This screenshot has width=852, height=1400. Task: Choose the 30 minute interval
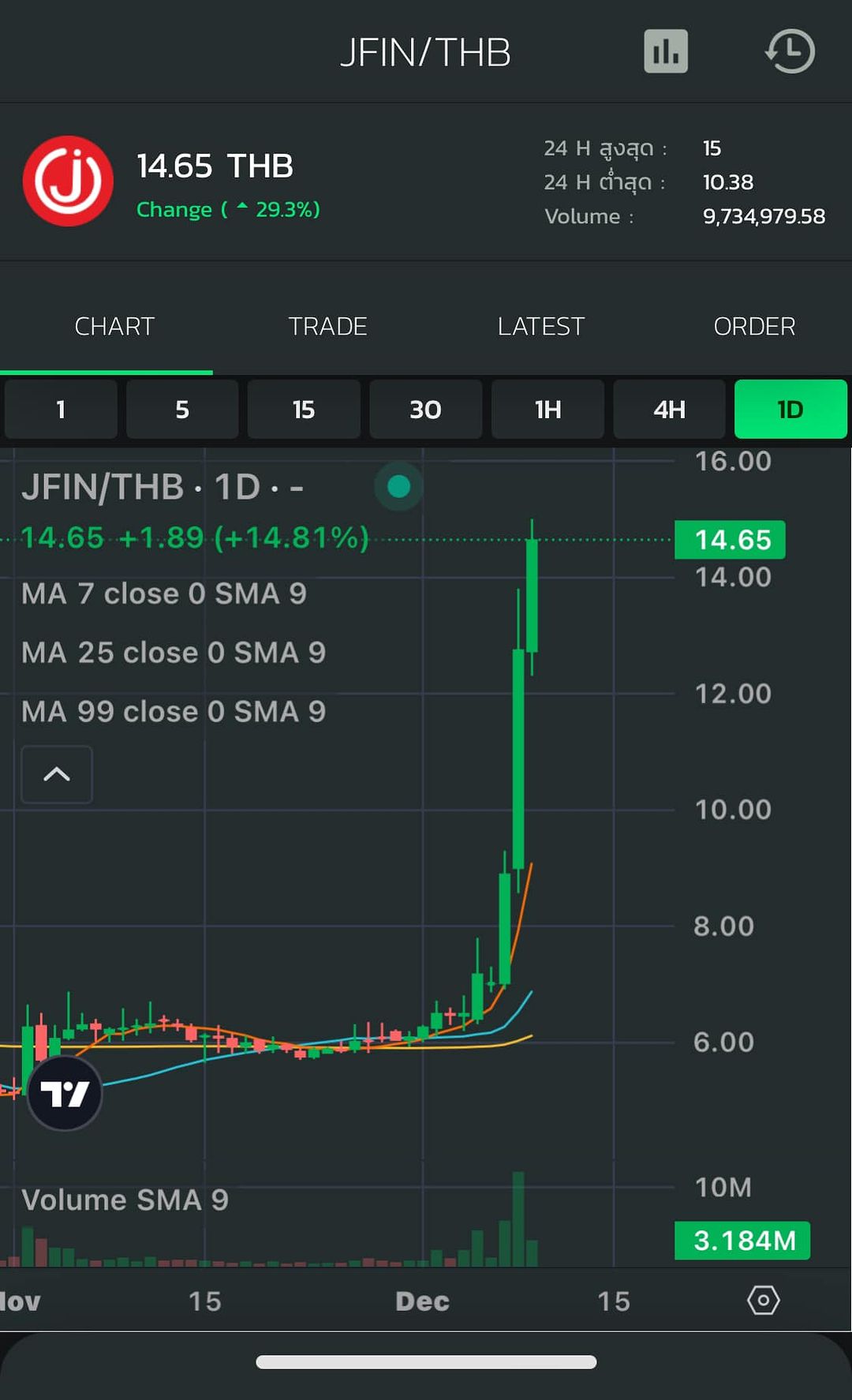(x=425, y=409)
